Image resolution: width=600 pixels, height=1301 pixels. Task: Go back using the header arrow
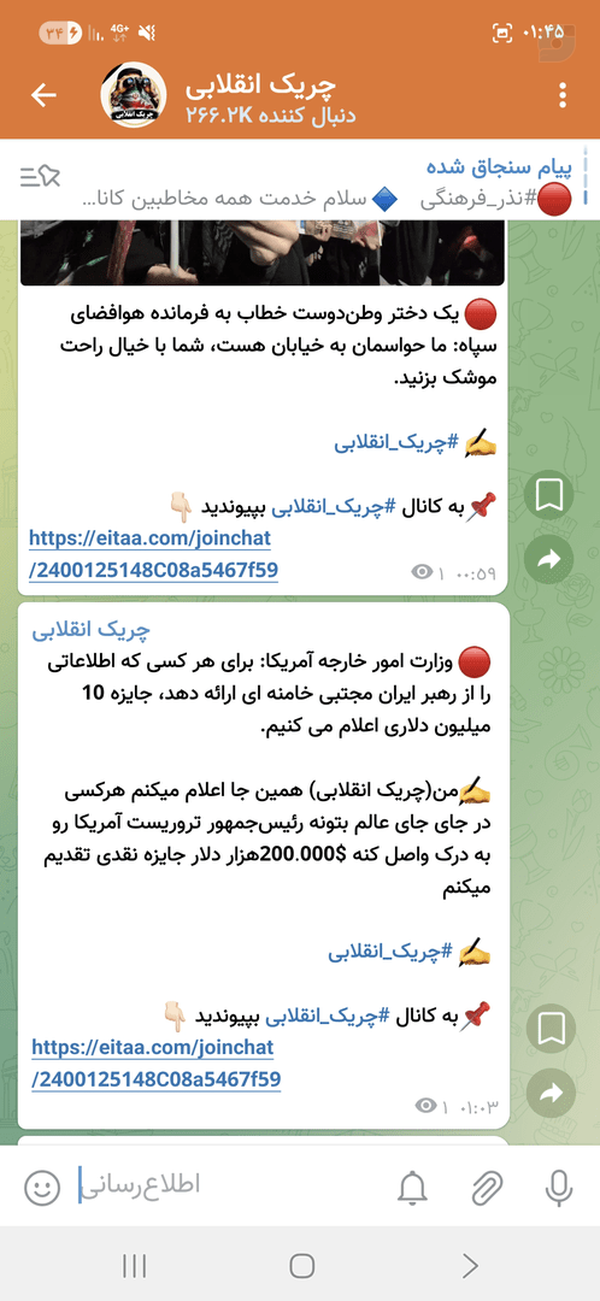click(44, 95)
